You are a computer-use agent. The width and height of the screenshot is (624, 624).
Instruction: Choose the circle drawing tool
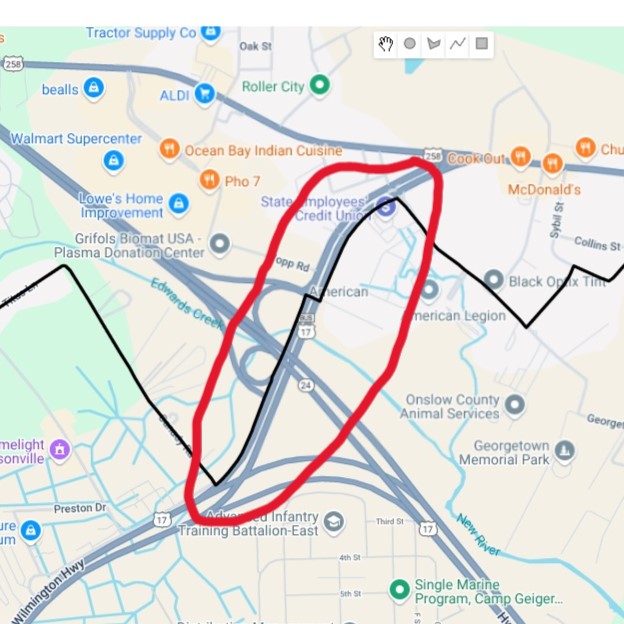click(410, 44)
